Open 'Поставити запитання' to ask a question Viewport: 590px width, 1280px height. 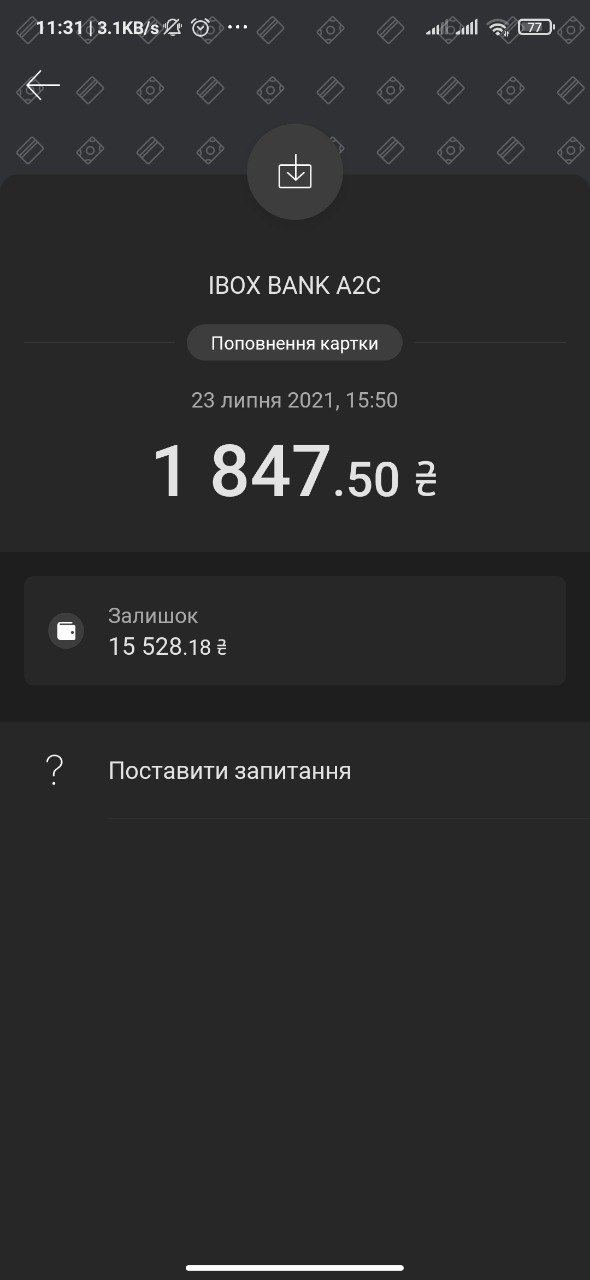pyautogui.click(x=295, y=771)
